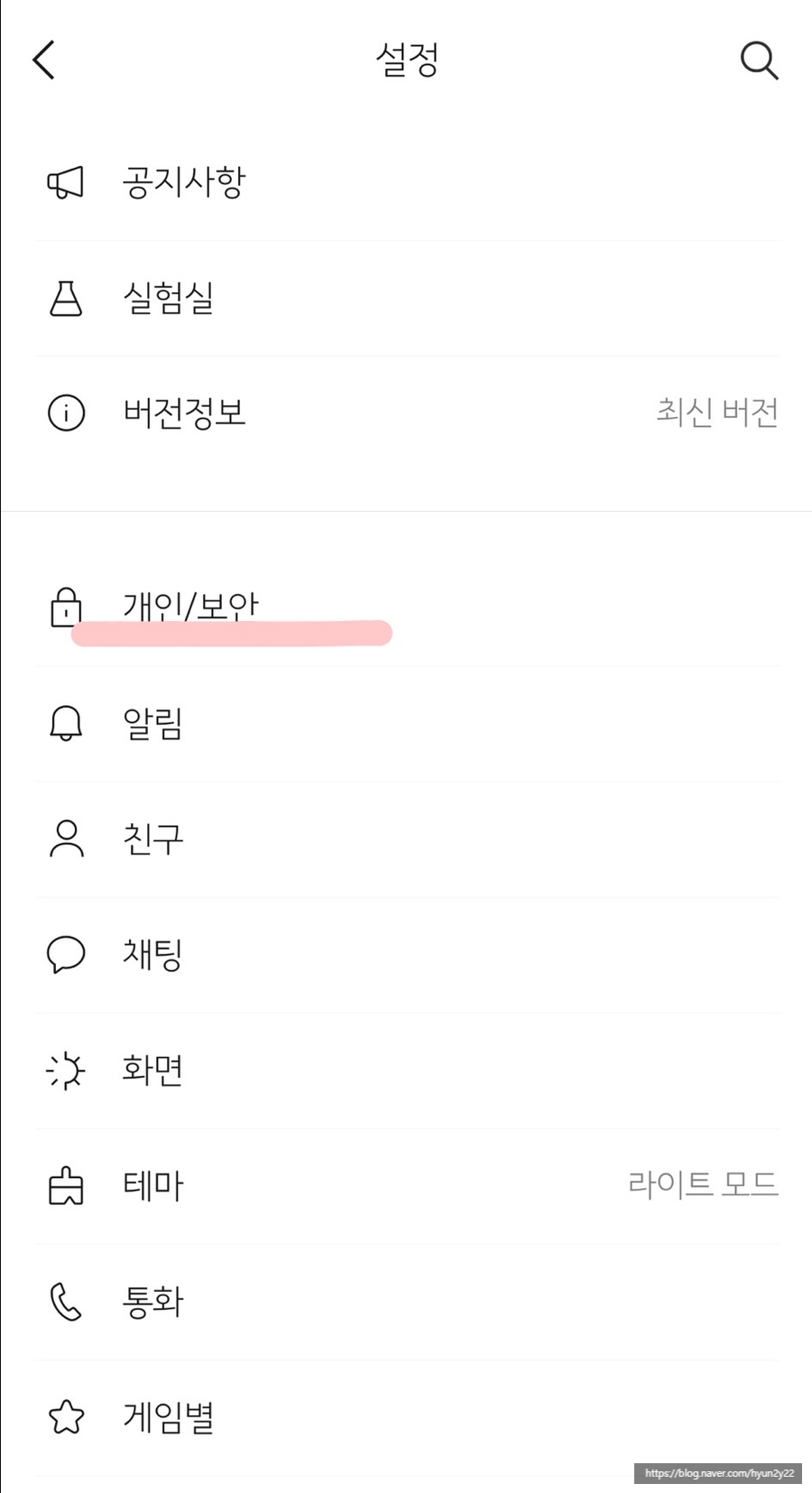Open the search with the magnifier icon
Viewport: 812px width, 1493px height.
click(758, 60)
